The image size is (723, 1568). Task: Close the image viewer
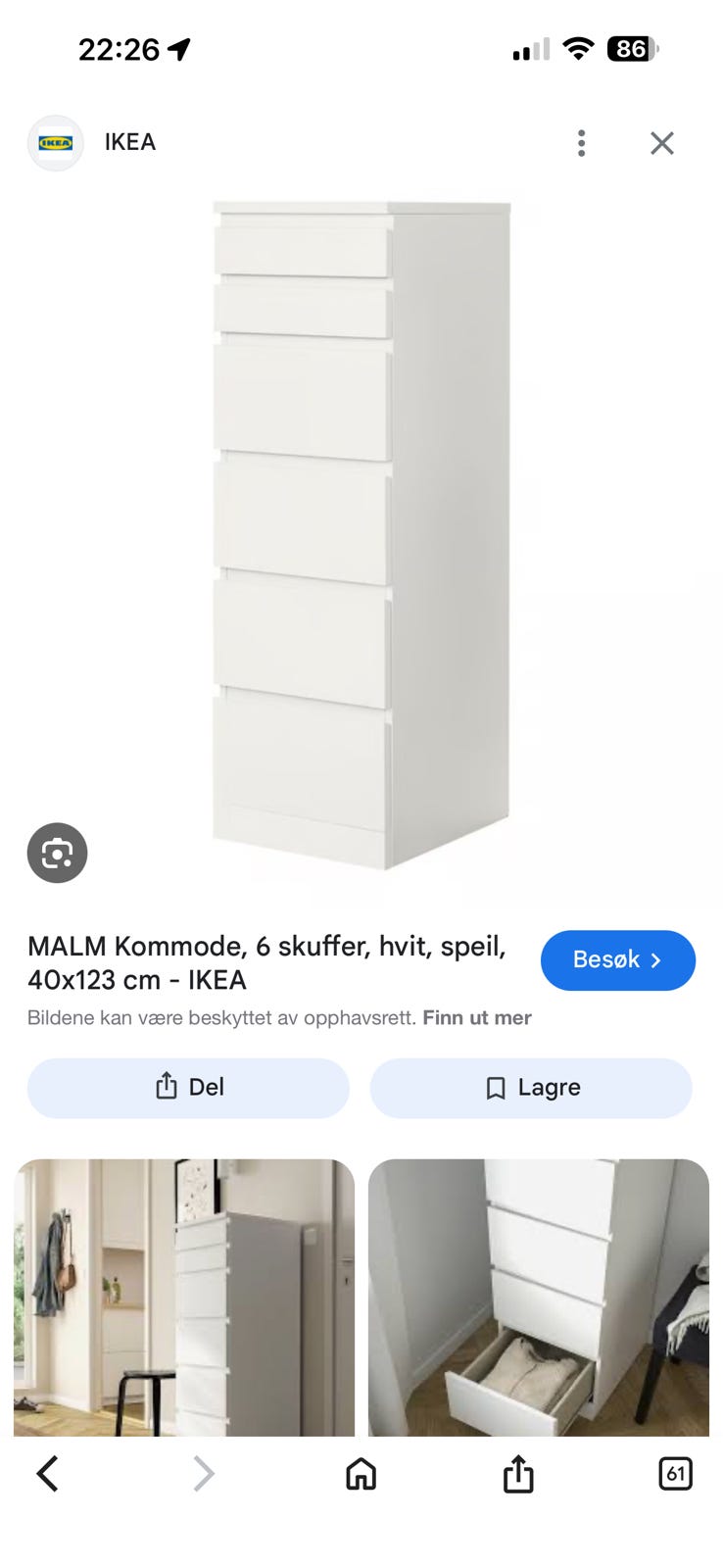point(662,143)
